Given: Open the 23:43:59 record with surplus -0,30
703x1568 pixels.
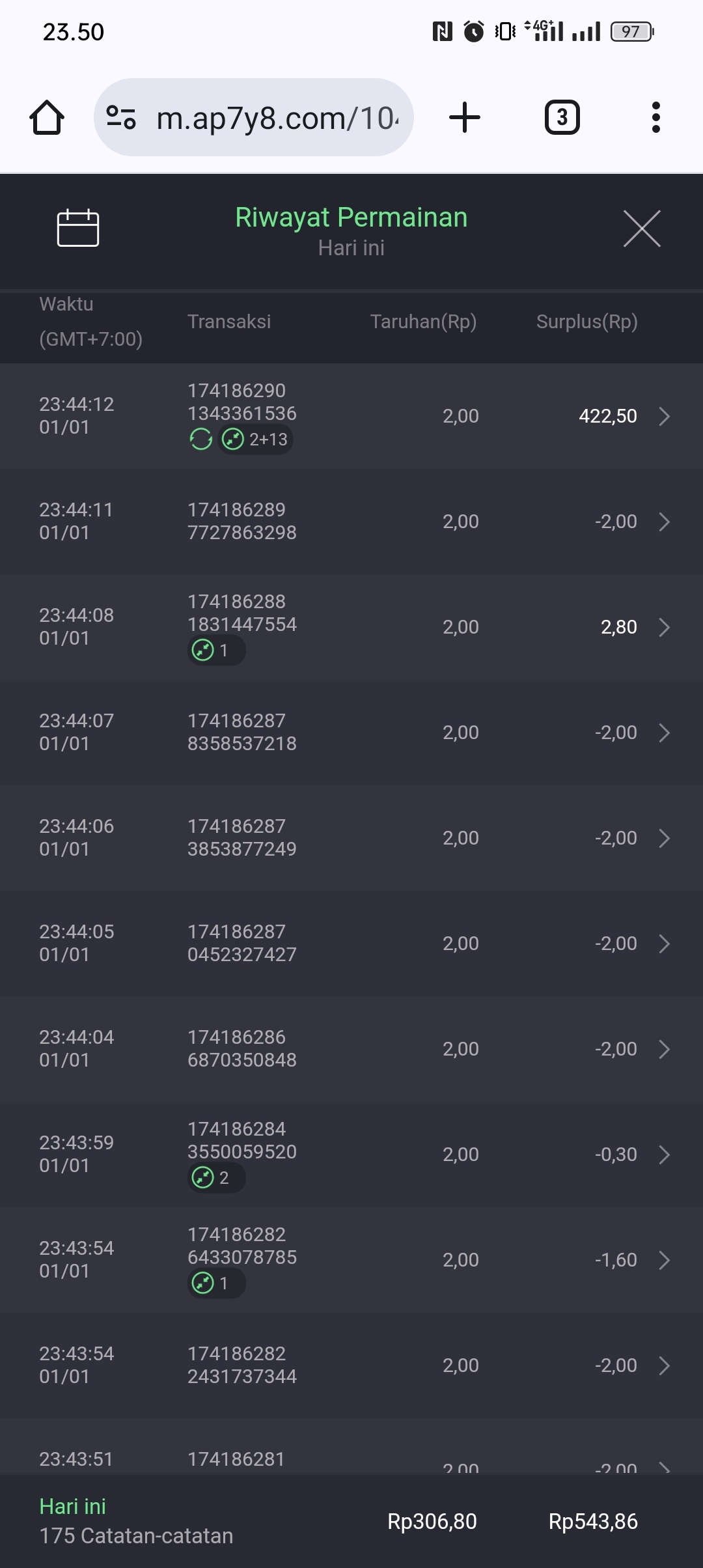Looking at the screenshot, I should (351, 1155).
